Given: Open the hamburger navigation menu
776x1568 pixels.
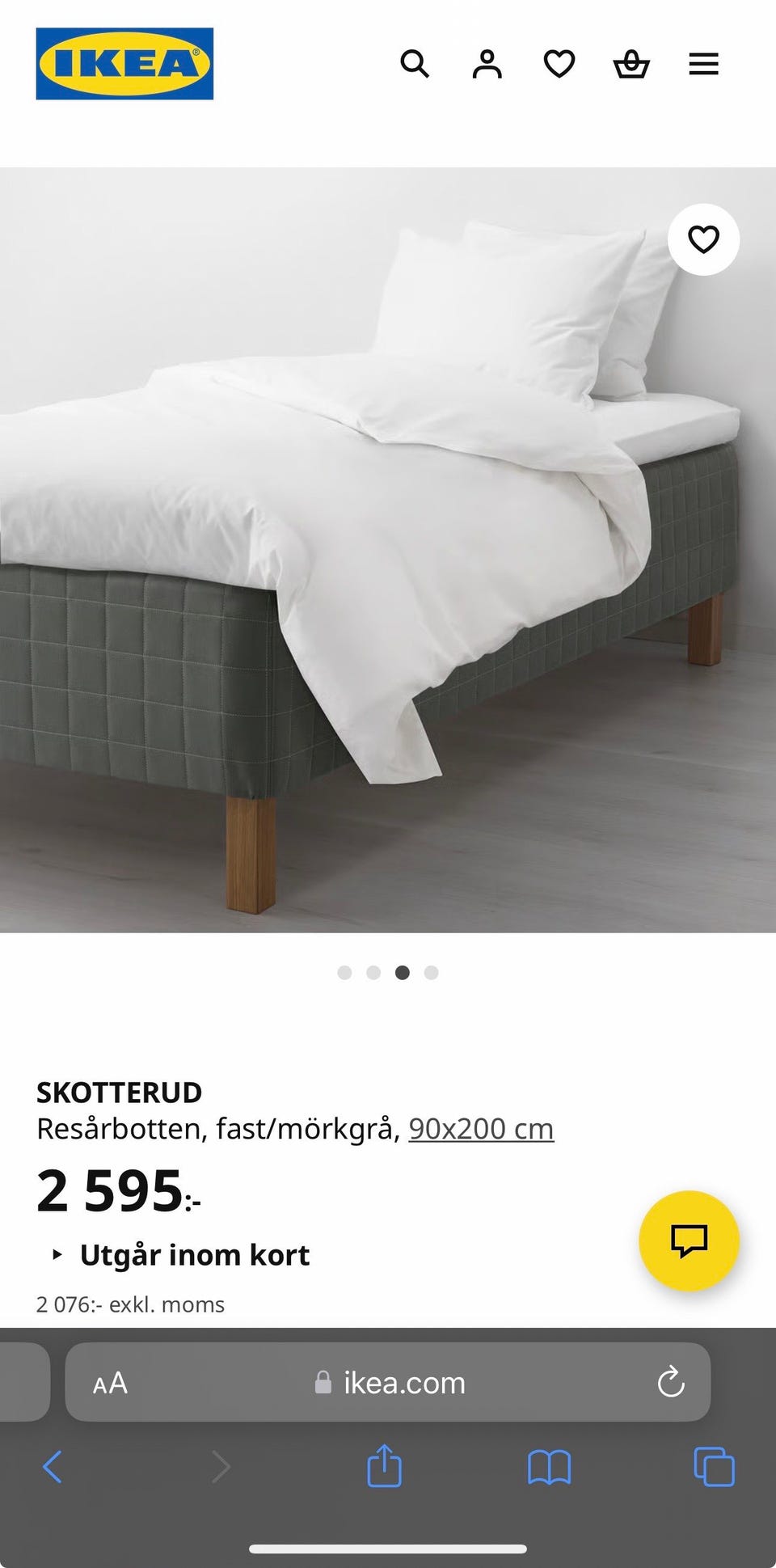Looking at the screenshot, I should [x=703, y=64].
